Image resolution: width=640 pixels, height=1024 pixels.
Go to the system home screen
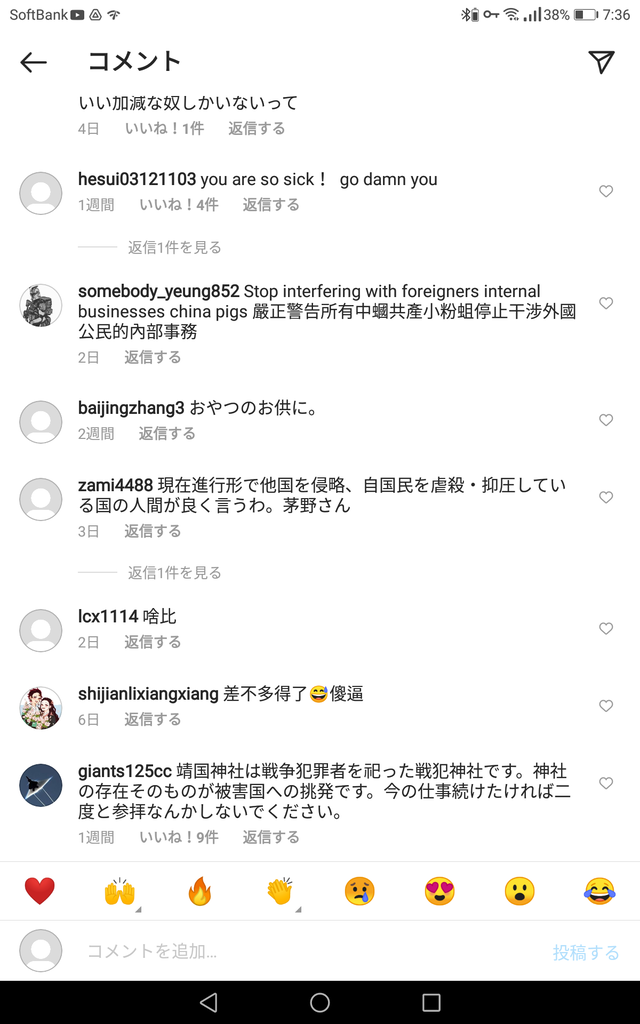320,1002
